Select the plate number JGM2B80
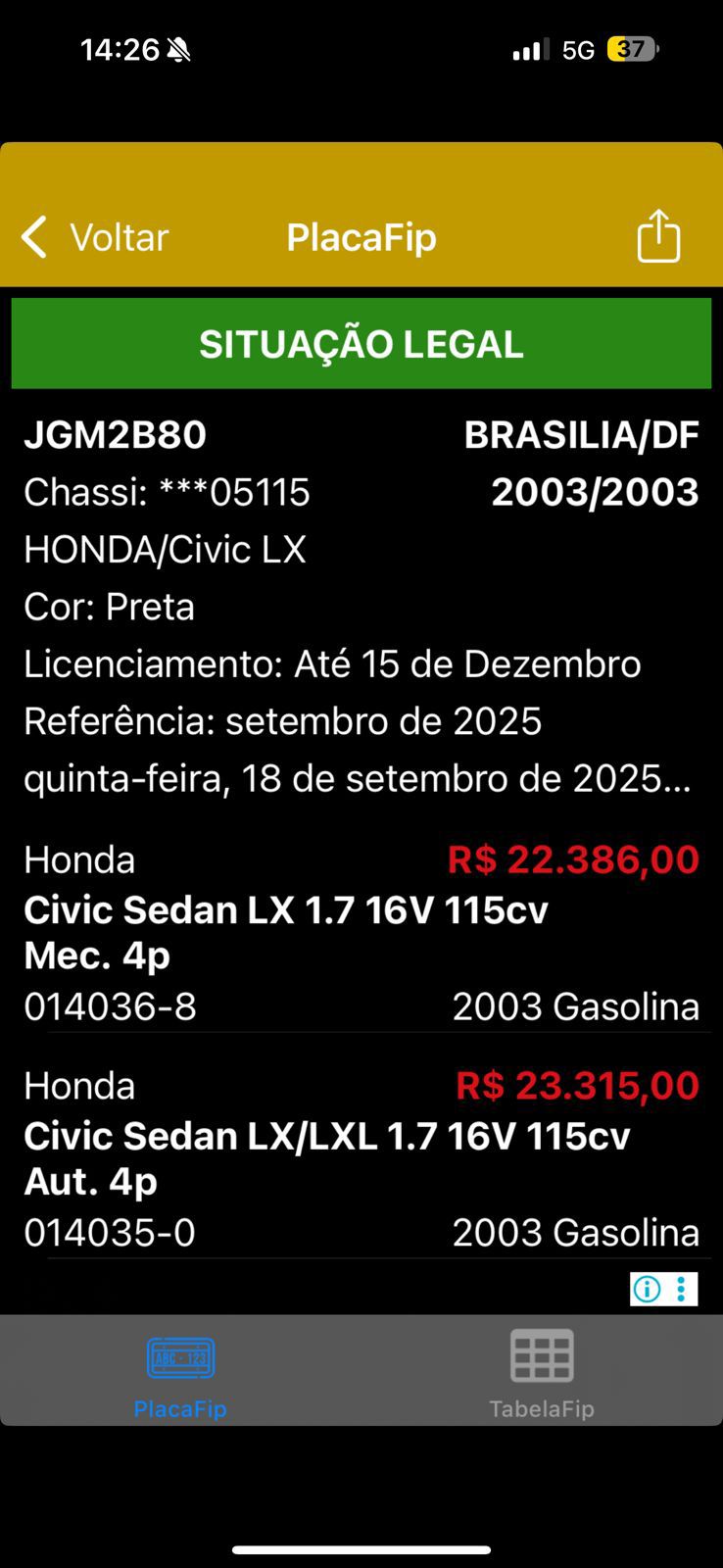The image size is (723, 1568). coord(114,434)
